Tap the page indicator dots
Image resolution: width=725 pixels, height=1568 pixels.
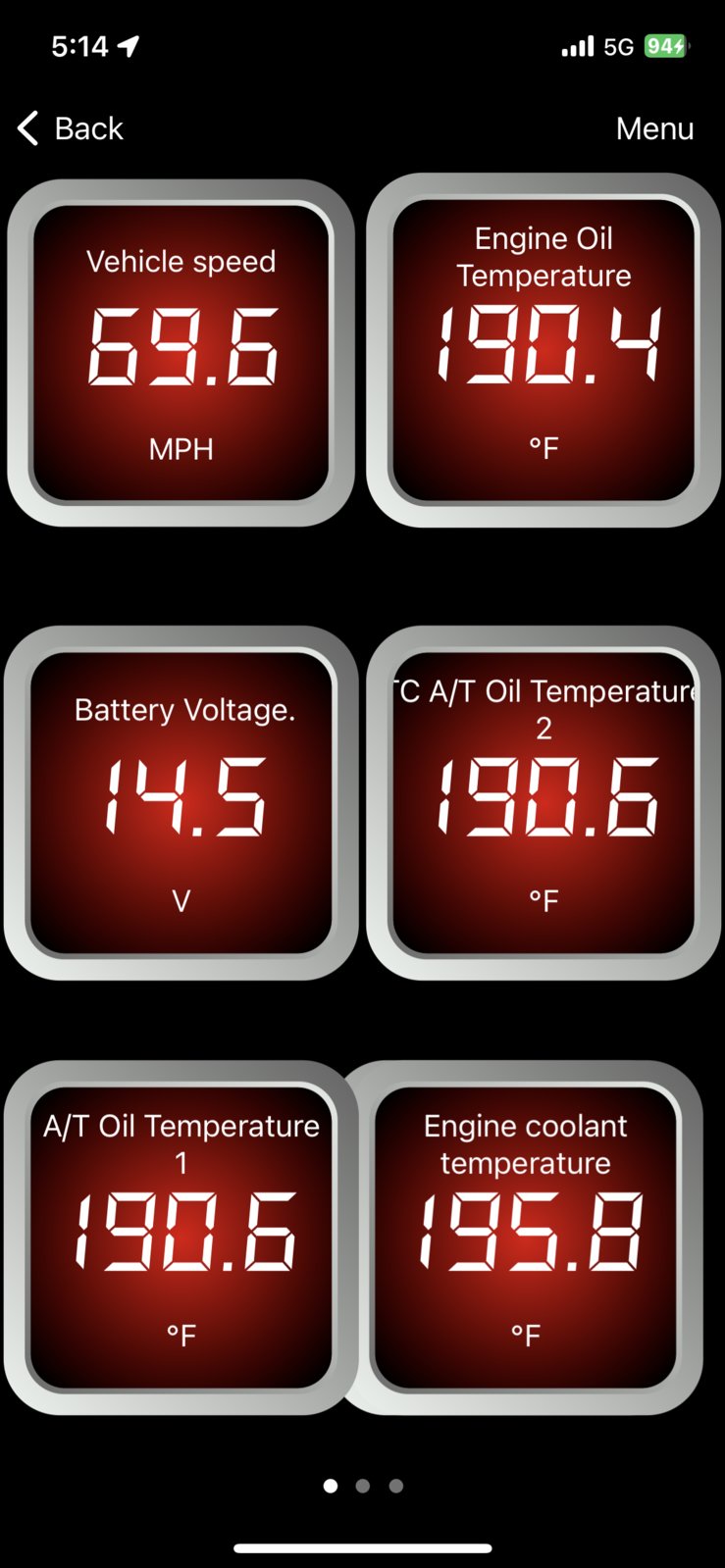click(363, 1486)
